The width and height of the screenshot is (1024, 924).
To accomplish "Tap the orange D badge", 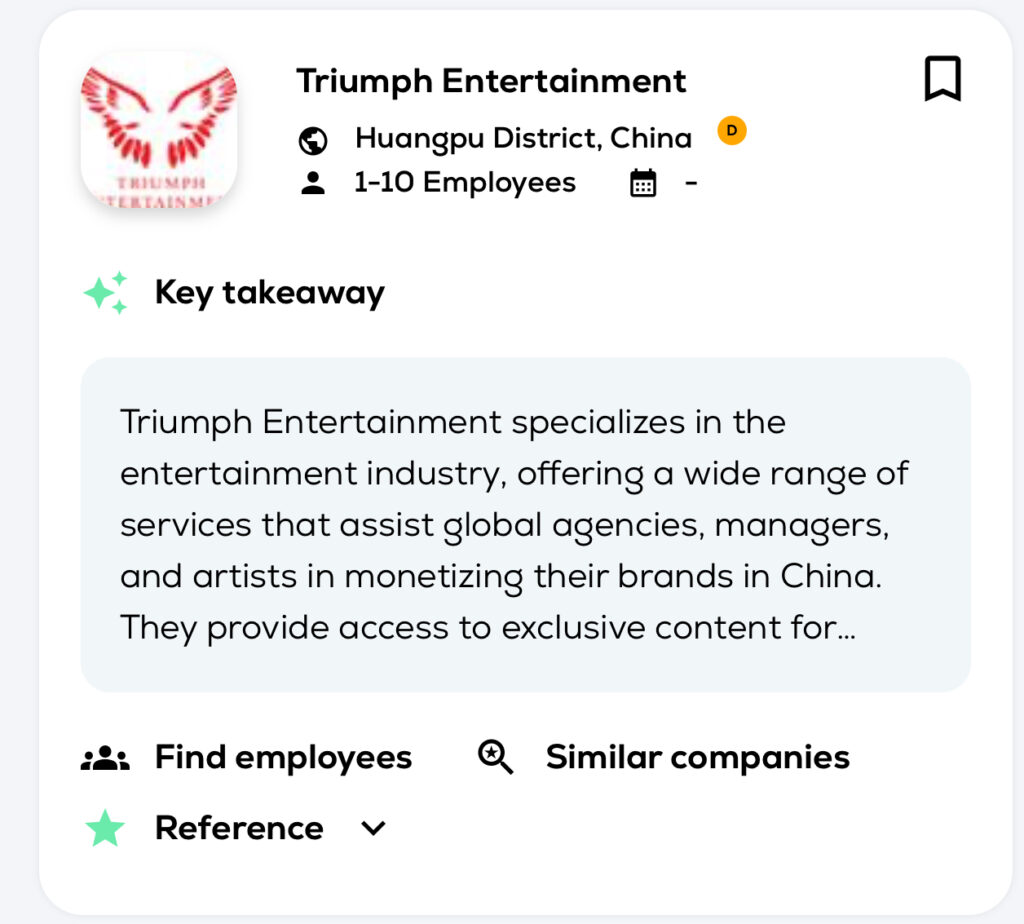I will [732, 131].
